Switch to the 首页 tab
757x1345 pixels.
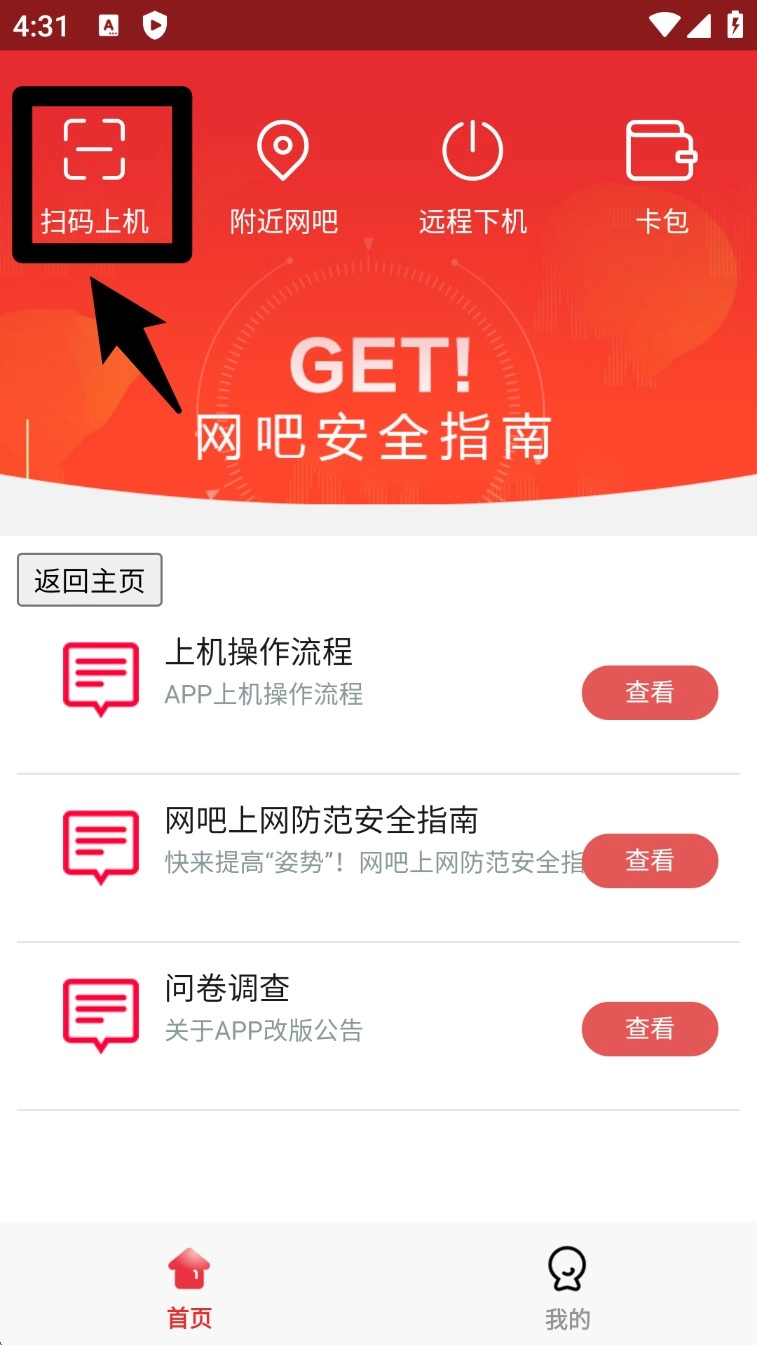point(189,1288)
